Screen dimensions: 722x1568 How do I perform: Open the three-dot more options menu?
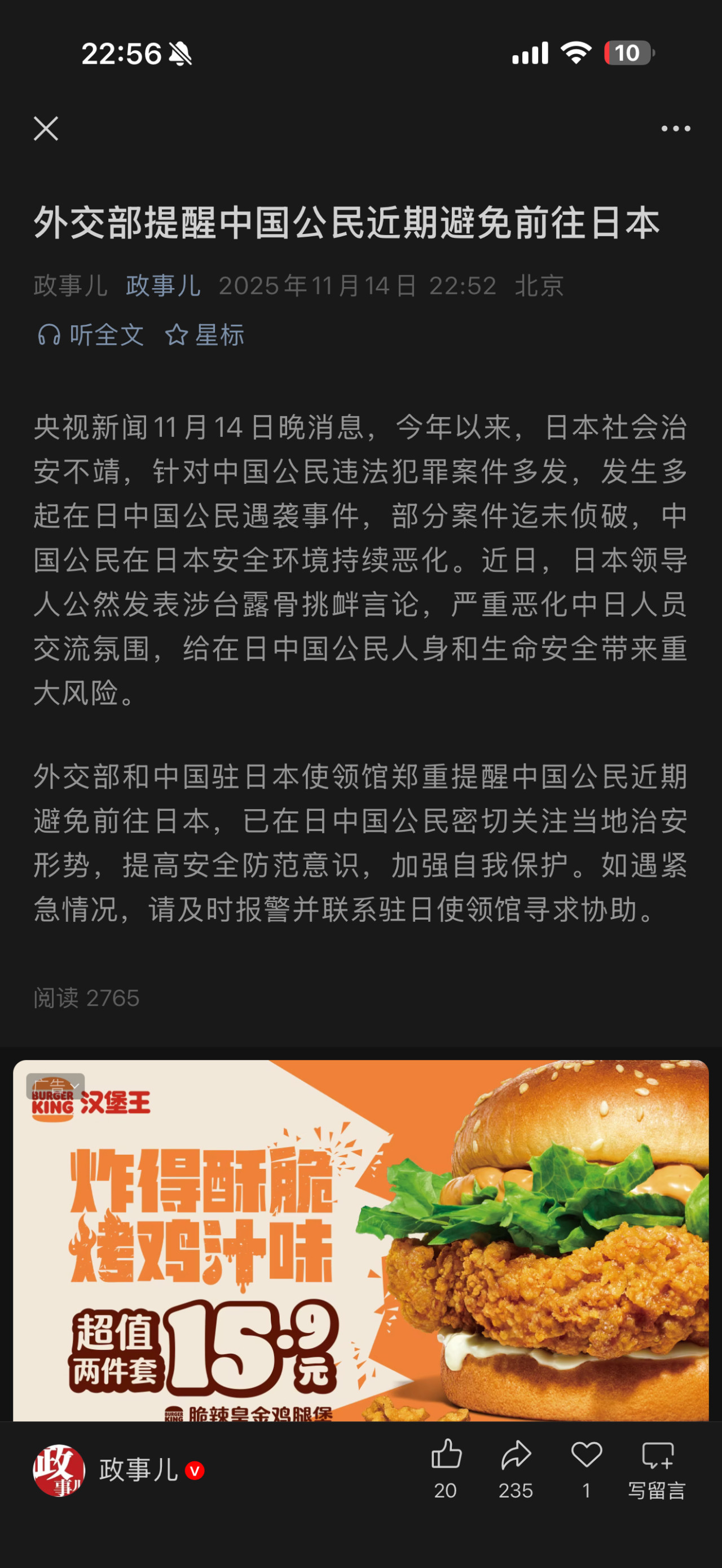click(x=675, y=128)
